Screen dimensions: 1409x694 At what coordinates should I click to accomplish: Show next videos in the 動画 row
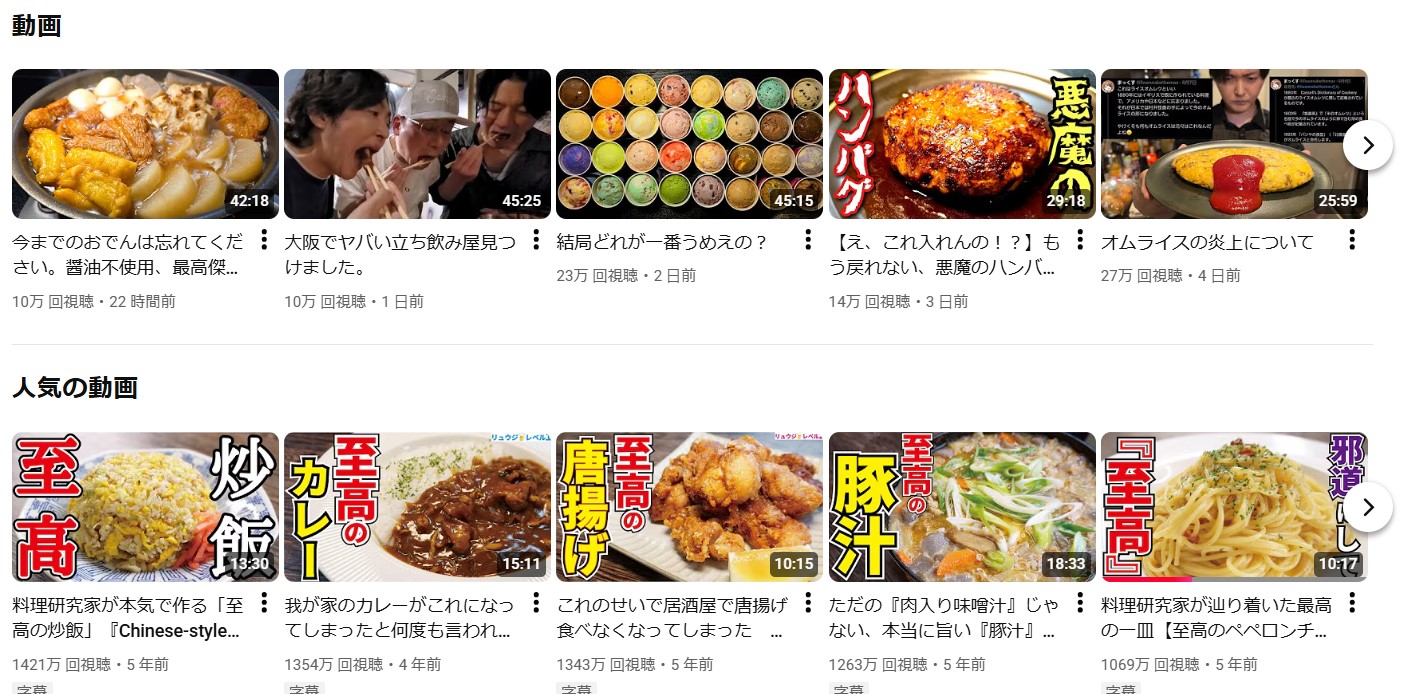point(1367,145)
